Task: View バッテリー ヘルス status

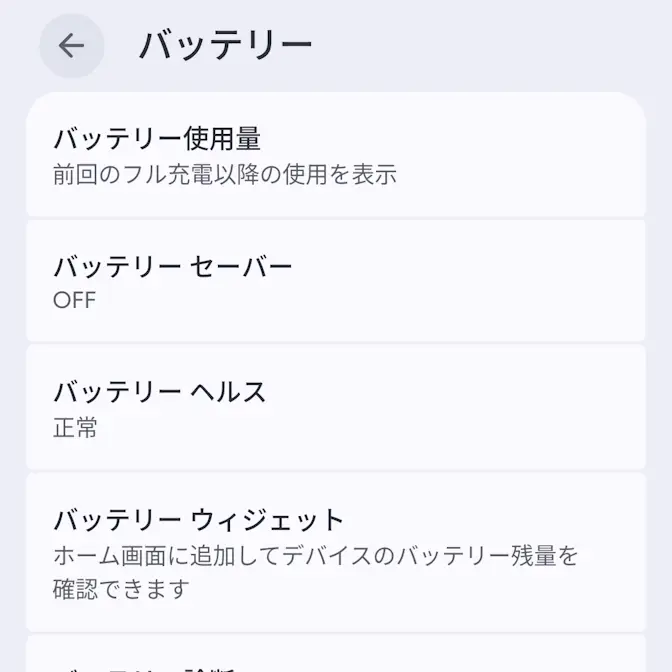Action: (335, 407)
